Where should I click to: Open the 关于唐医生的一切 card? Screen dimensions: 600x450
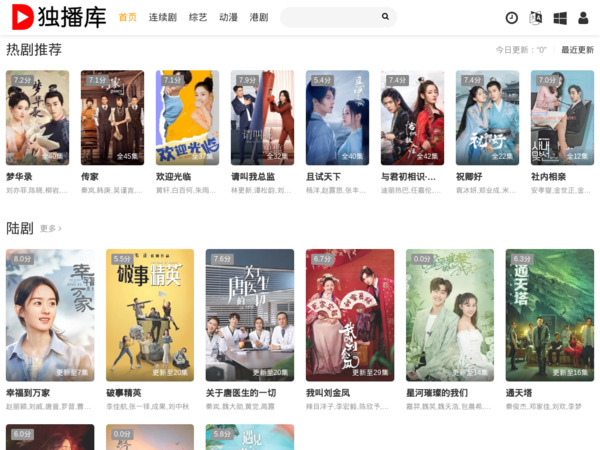click(250, 314)
